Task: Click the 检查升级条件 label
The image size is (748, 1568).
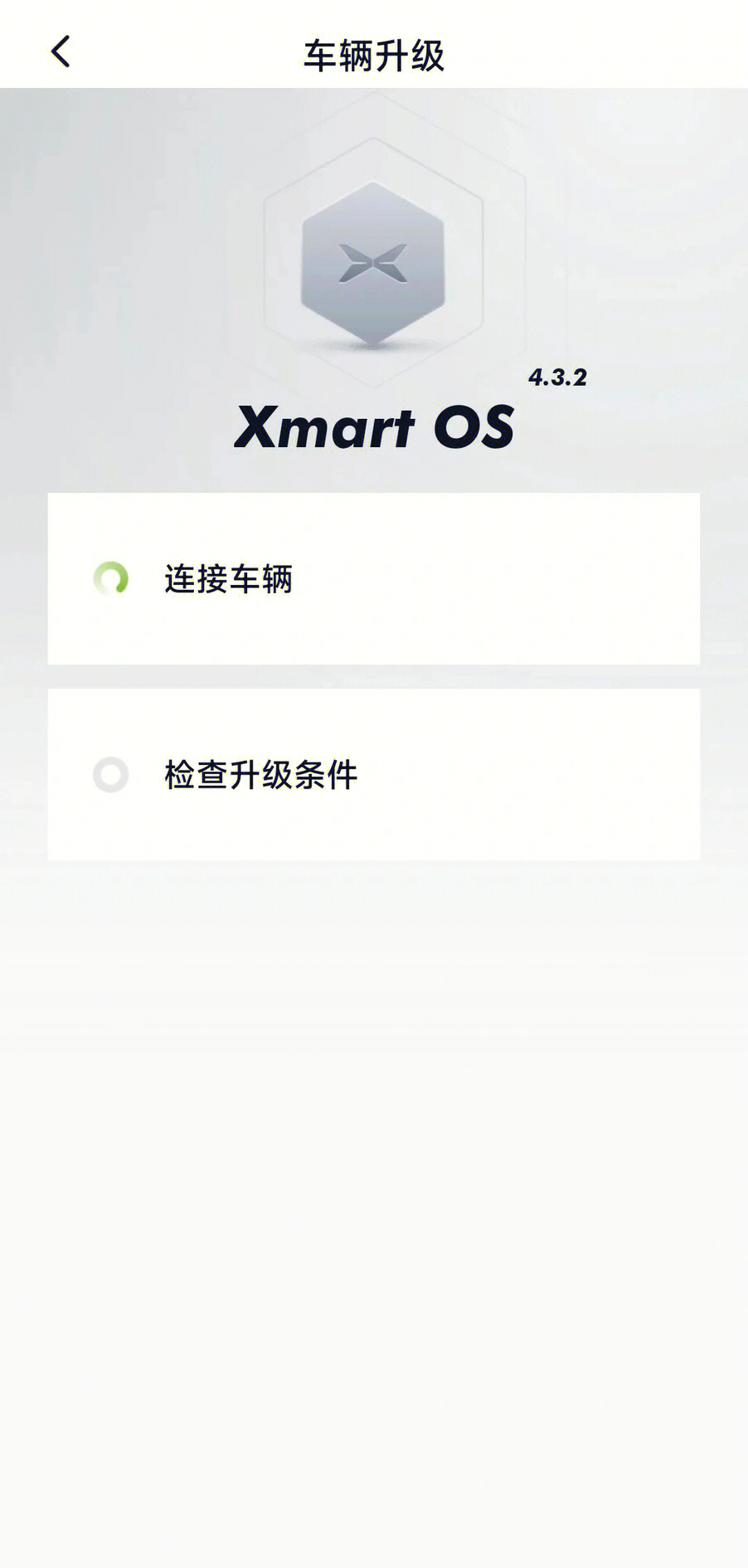Action: point(261,776)
